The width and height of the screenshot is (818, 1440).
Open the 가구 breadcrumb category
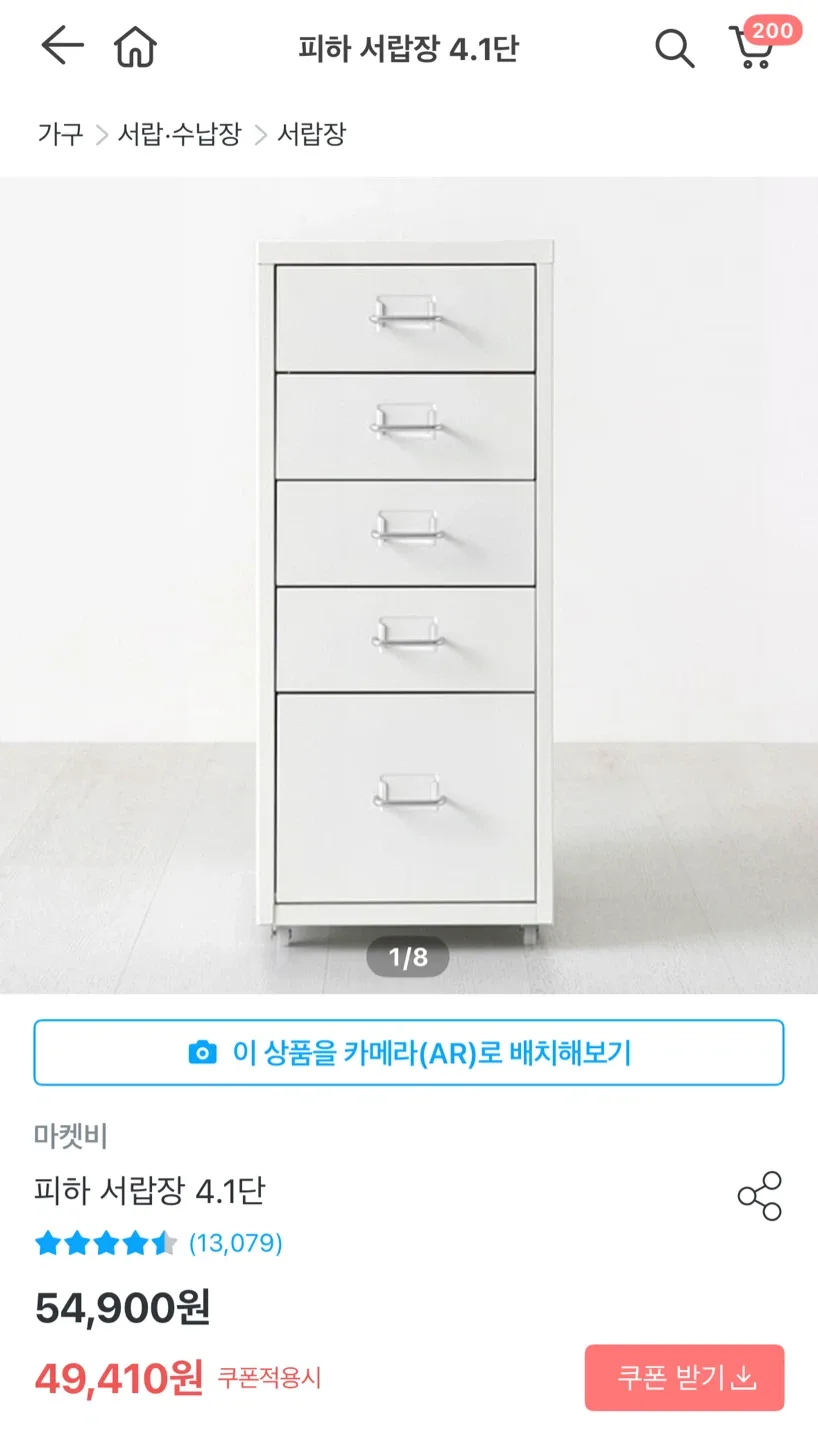60,134
